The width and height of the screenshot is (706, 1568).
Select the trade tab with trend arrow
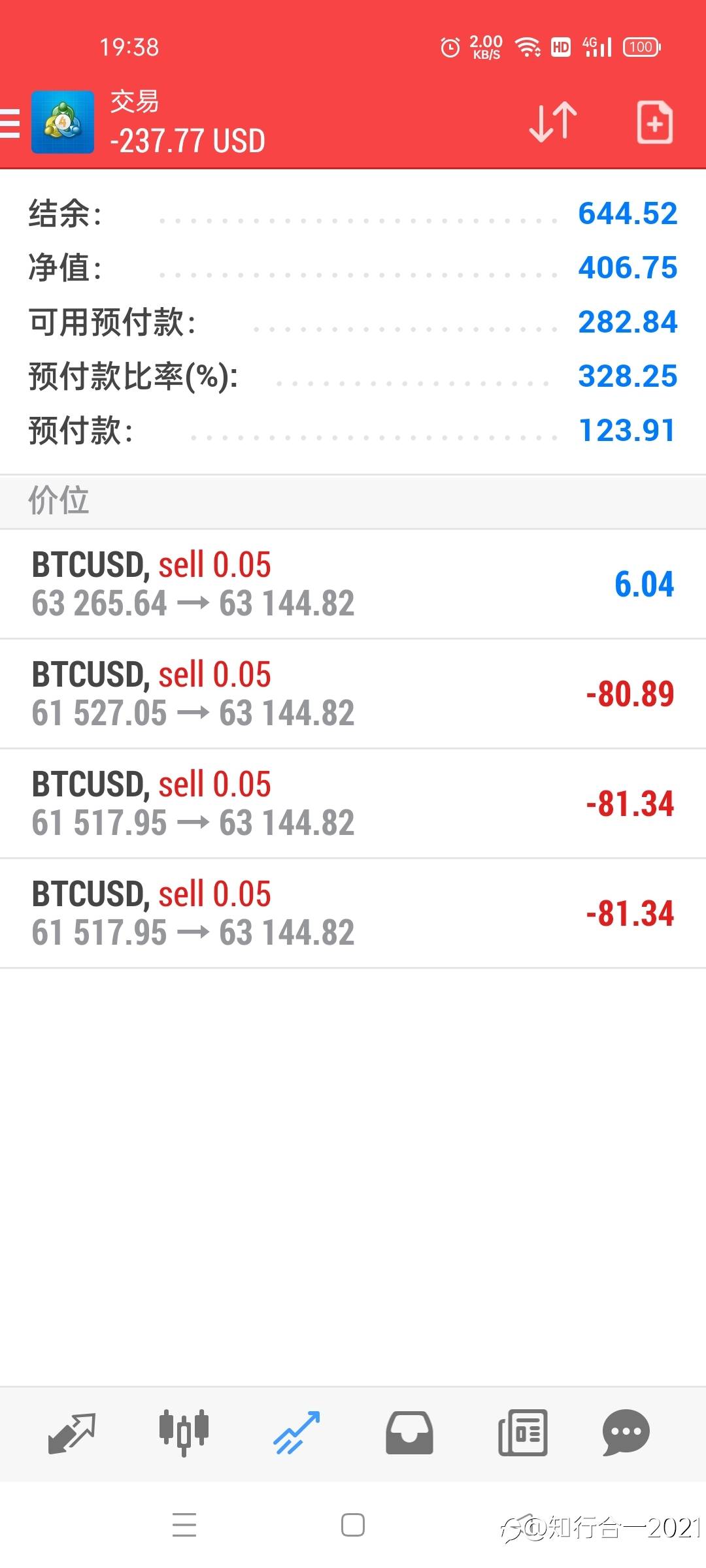click(297, 1433)
